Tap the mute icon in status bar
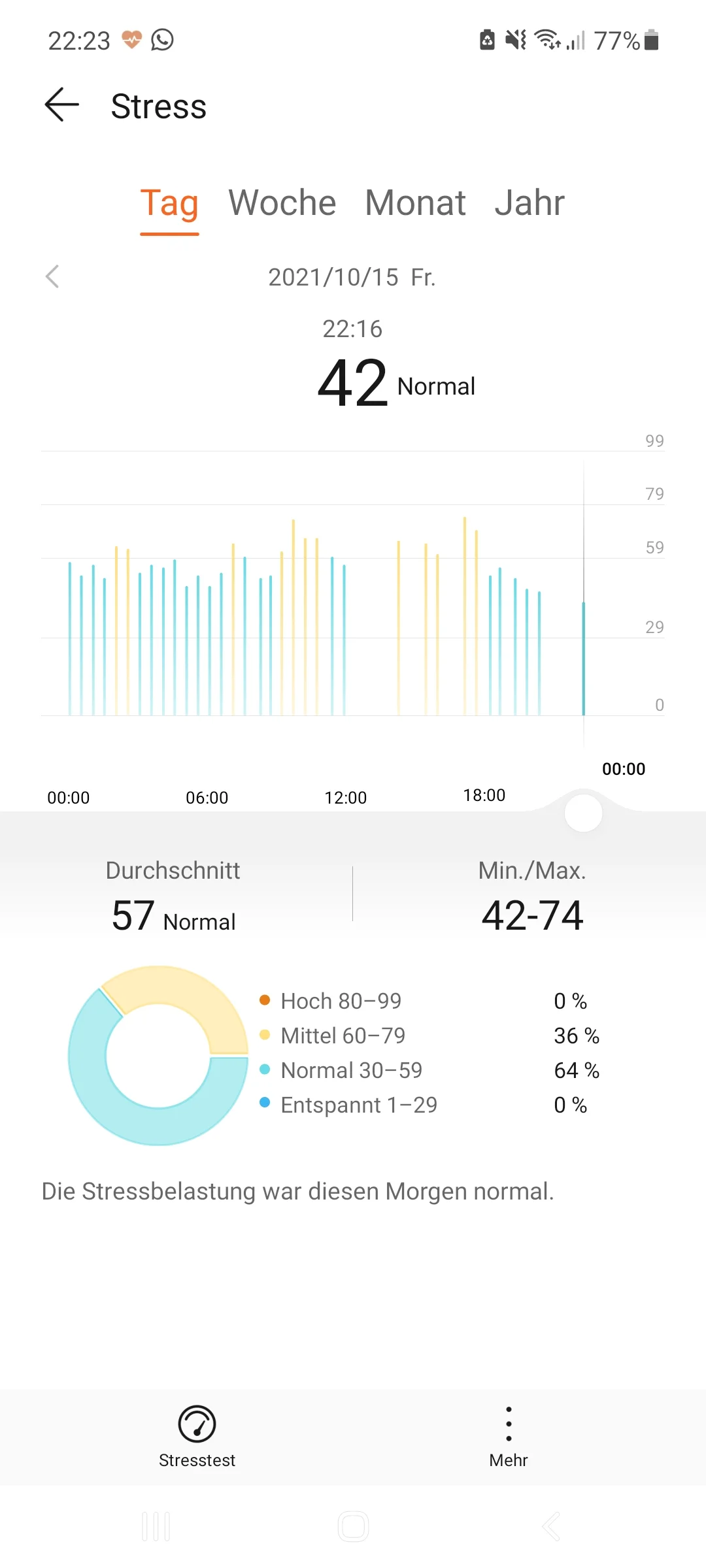This screenshot has width=706, height=1568. point(516,41)
